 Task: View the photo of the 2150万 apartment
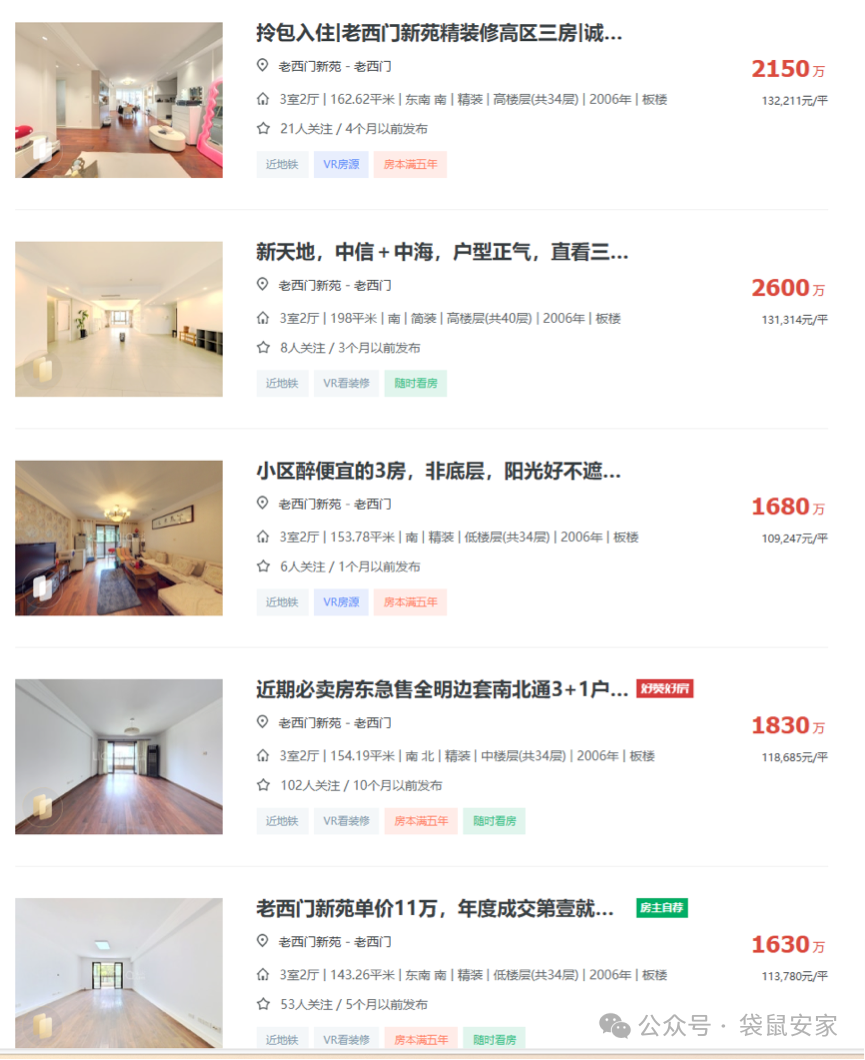tap(119, 100)
